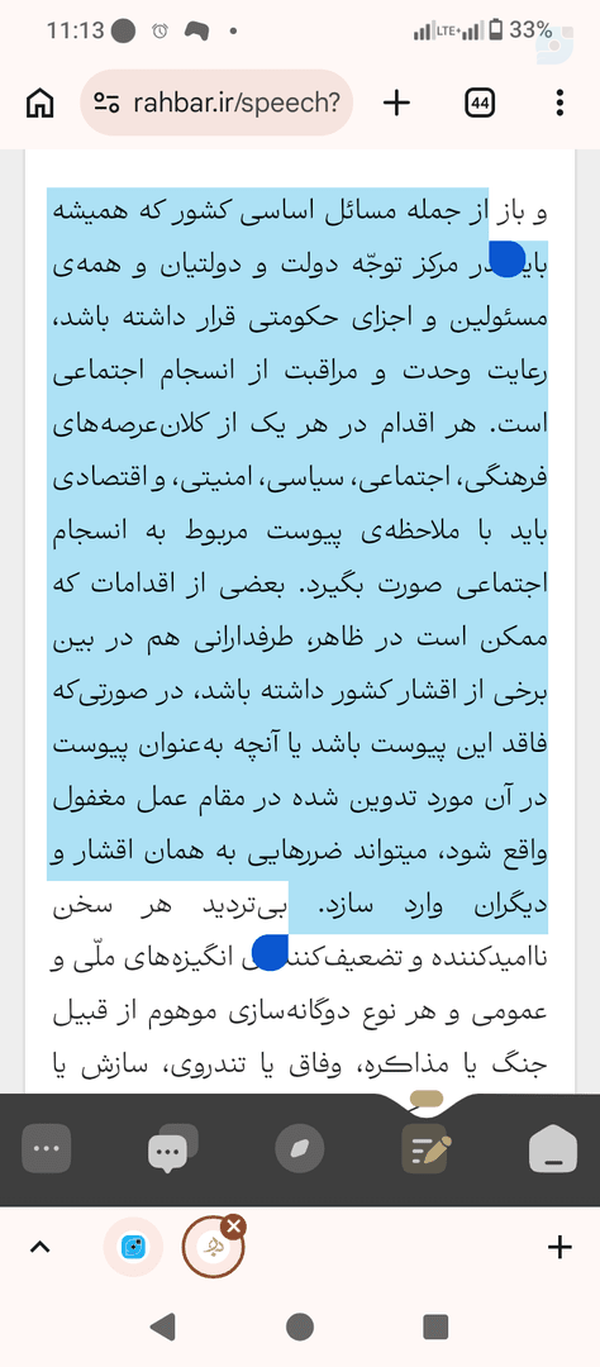Screen dimensions: 600x1367
Task: Go to the browser home page
Action: coord(40,102)
